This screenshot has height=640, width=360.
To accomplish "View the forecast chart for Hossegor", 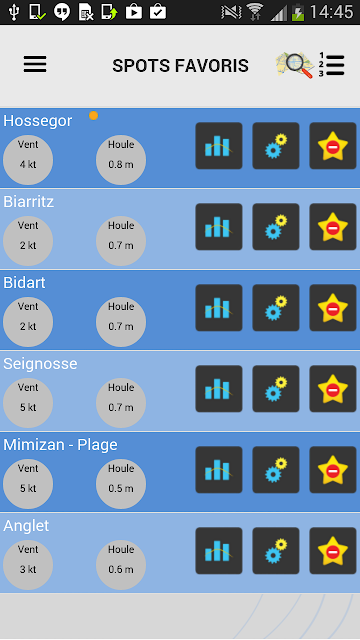I will [x=219, y=146].
